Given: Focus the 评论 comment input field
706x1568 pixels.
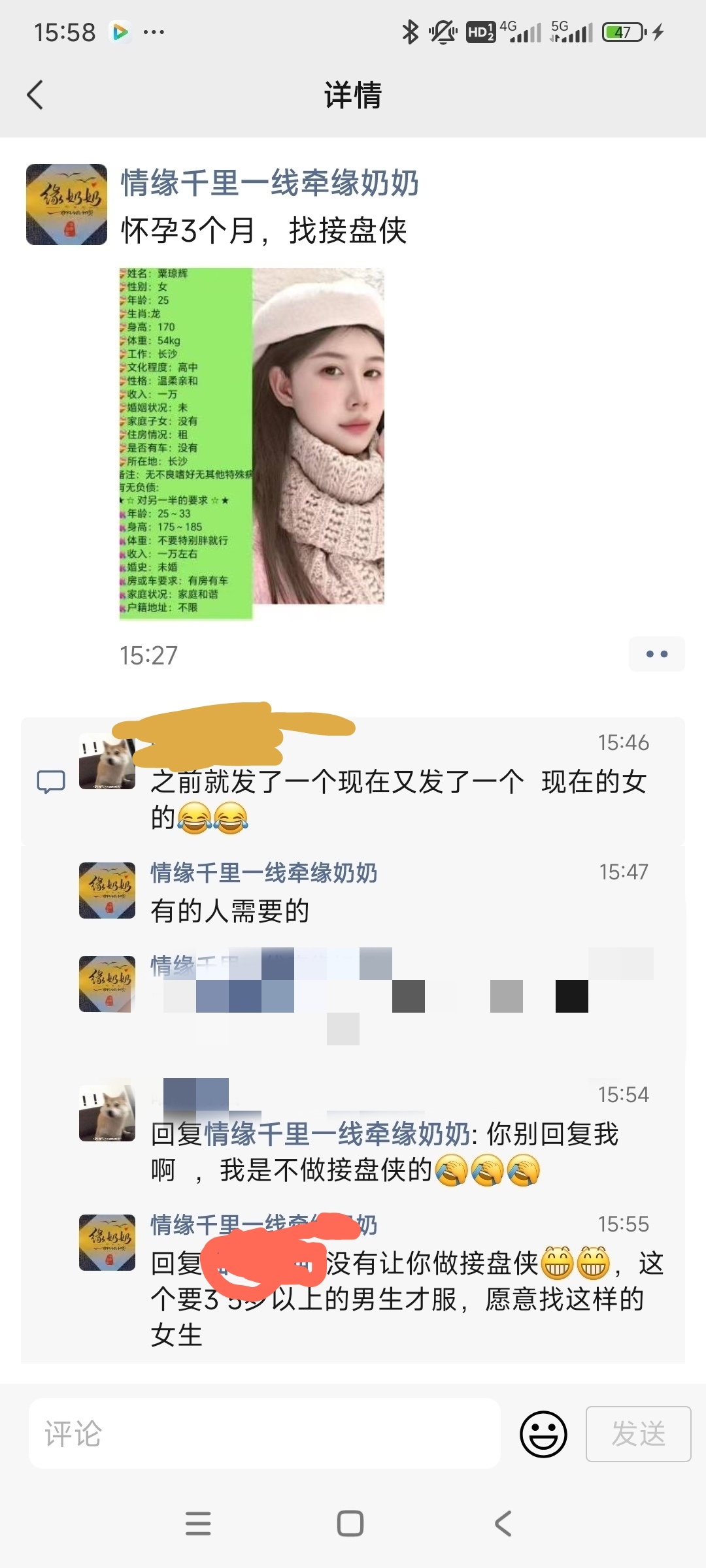Looking at the screenshot, I should [264, 1434].
